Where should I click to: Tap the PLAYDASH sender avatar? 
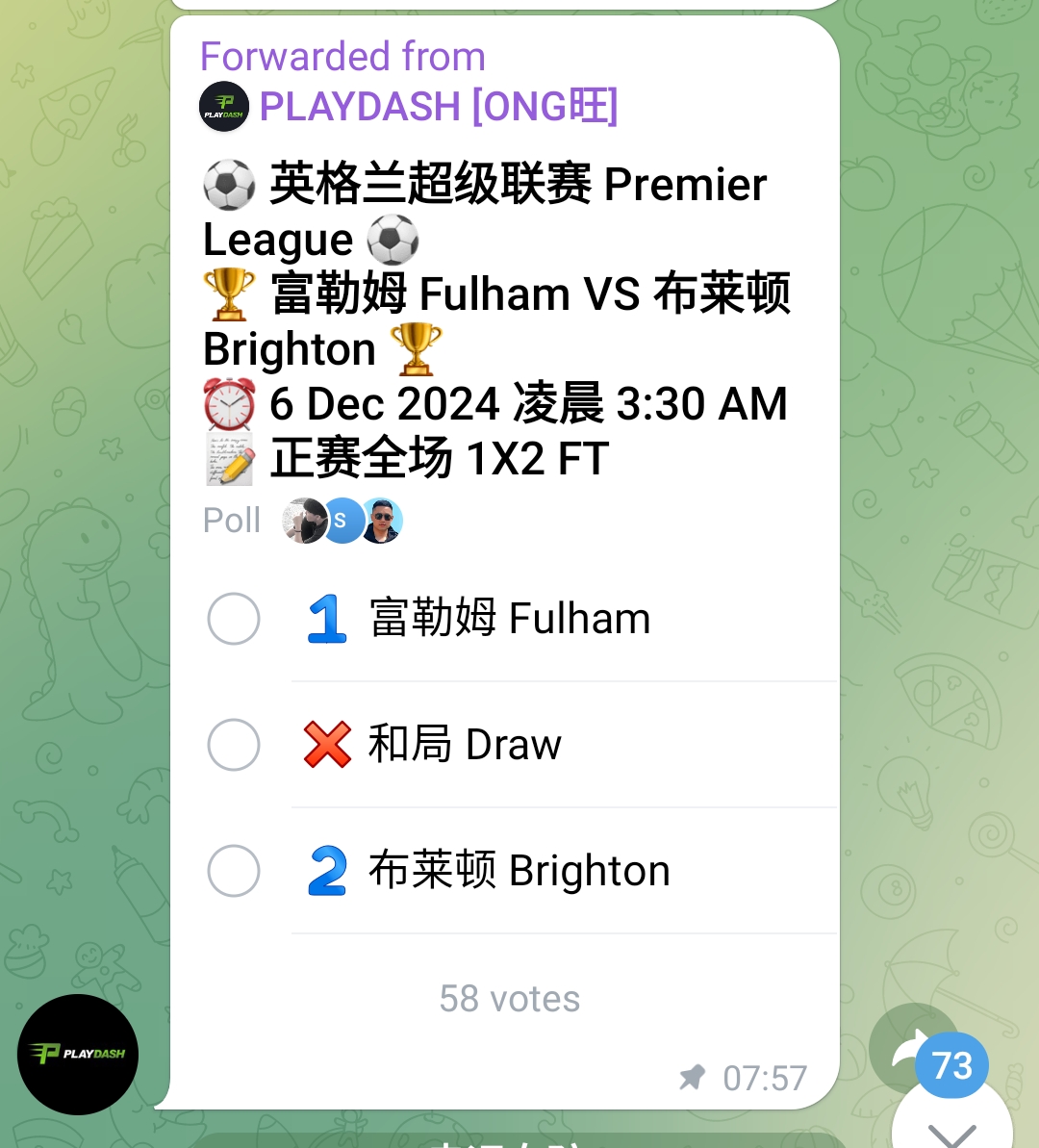[x=79, y=1055]
